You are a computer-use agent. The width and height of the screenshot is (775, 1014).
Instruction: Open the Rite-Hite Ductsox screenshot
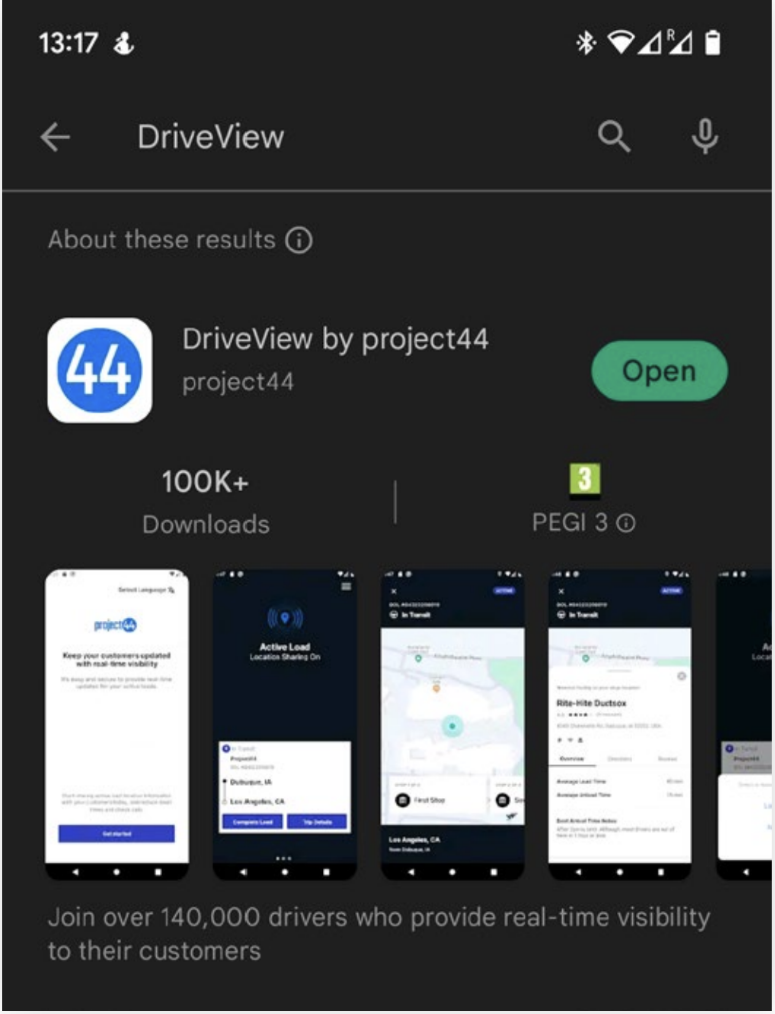coord(620,722)
